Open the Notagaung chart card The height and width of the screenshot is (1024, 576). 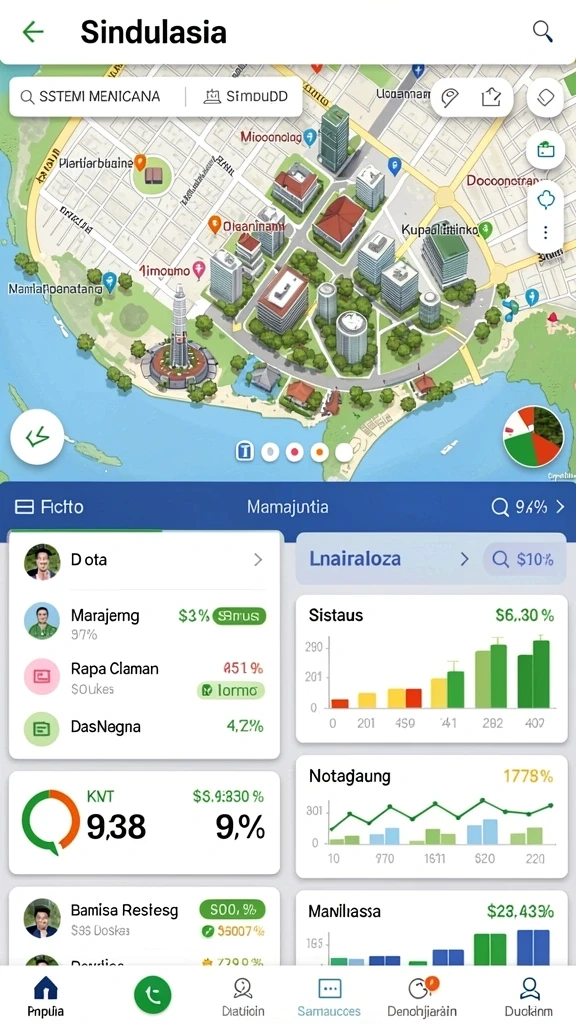pyautogui.click(x=432, y=817)
